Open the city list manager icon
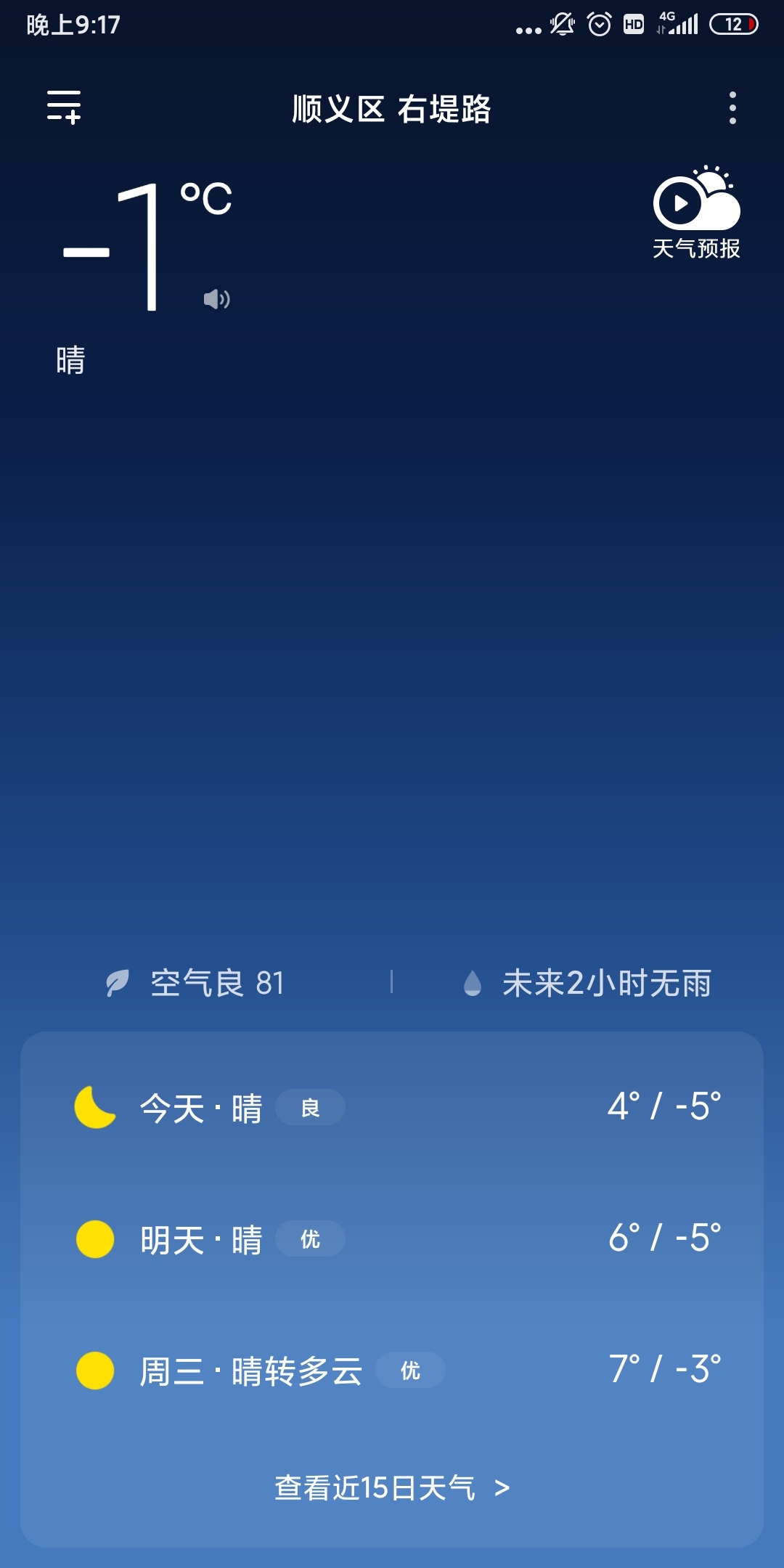Image resolution: width=784 pixels, height=1568 pixels. (64, 107)
